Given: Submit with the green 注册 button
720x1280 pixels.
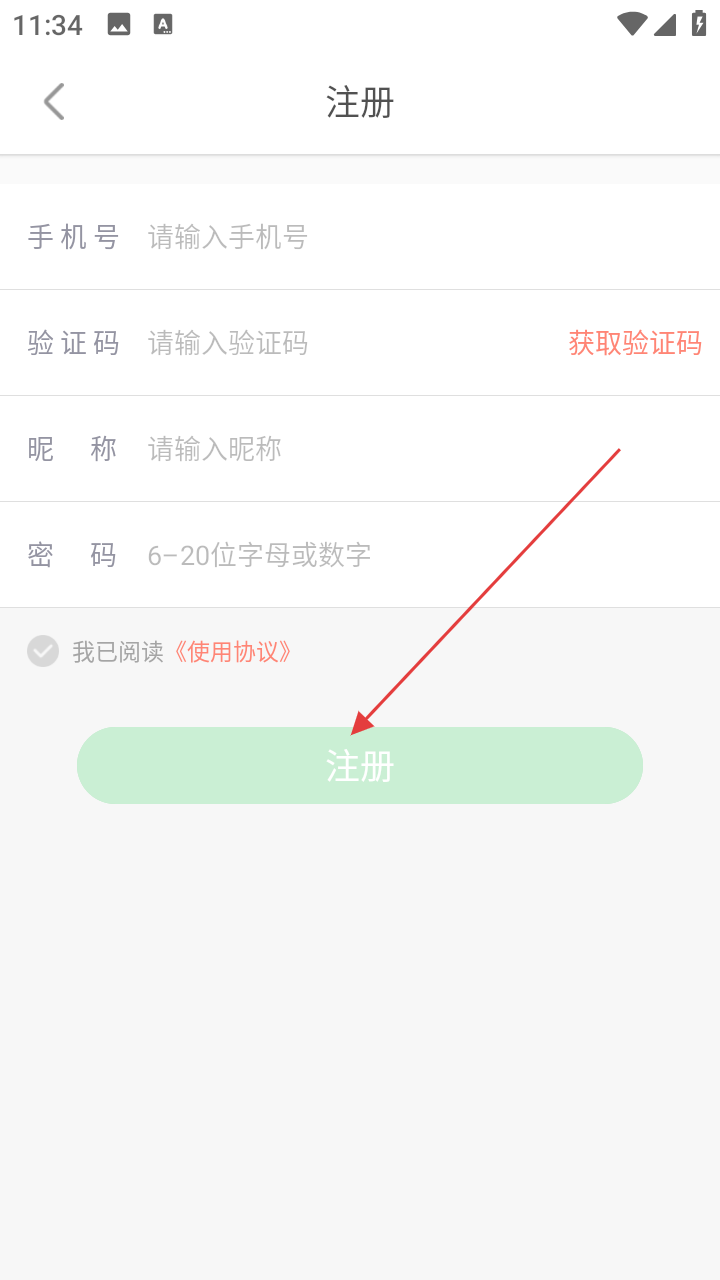Looking at the screenshot, I should tap(360, 766).
